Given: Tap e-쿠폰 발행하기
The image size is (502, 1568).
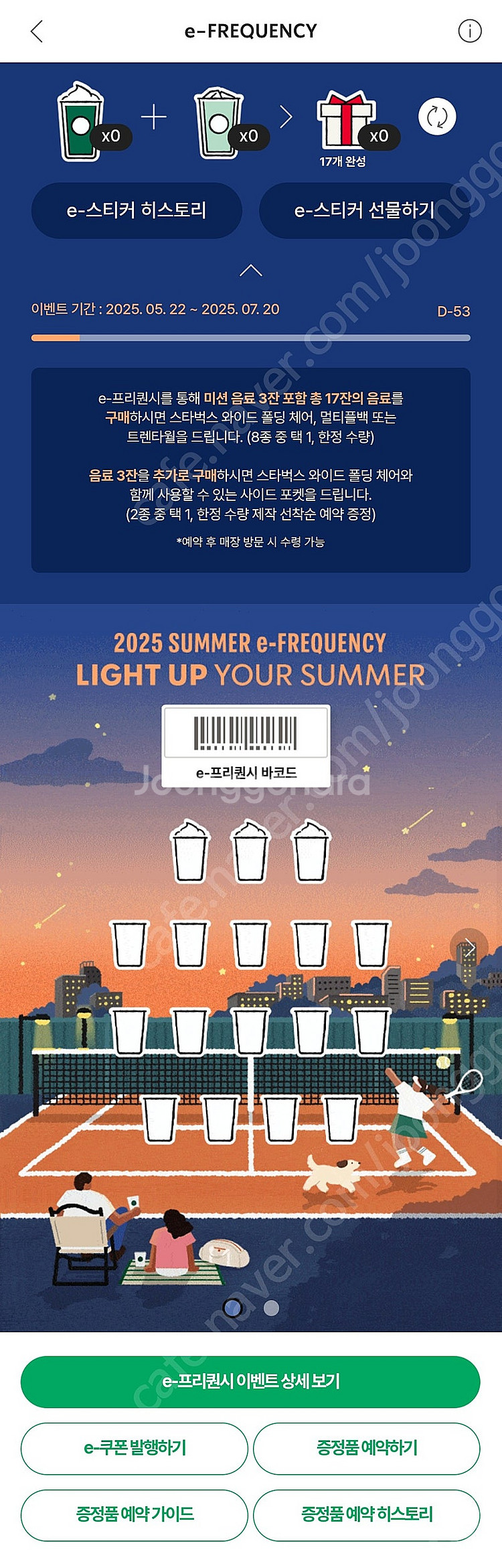Looking at the screenshot, I should pos(135,1448).
